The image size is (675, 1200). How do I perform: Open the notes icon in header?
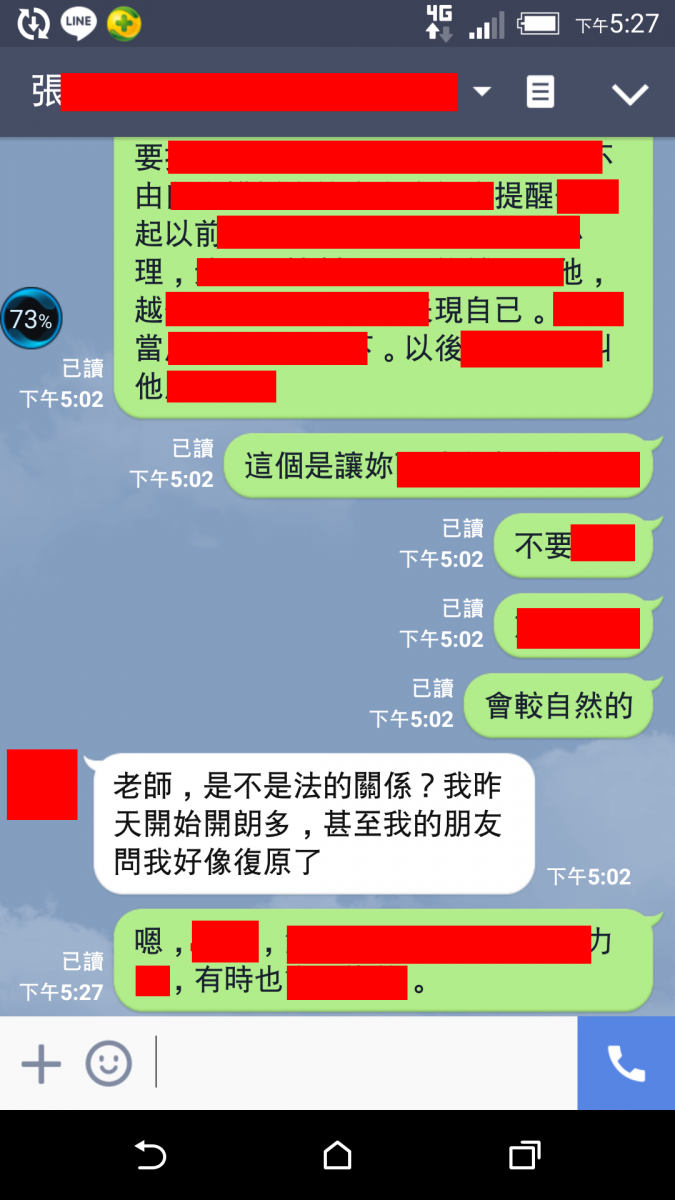click(x=540, y=93)
